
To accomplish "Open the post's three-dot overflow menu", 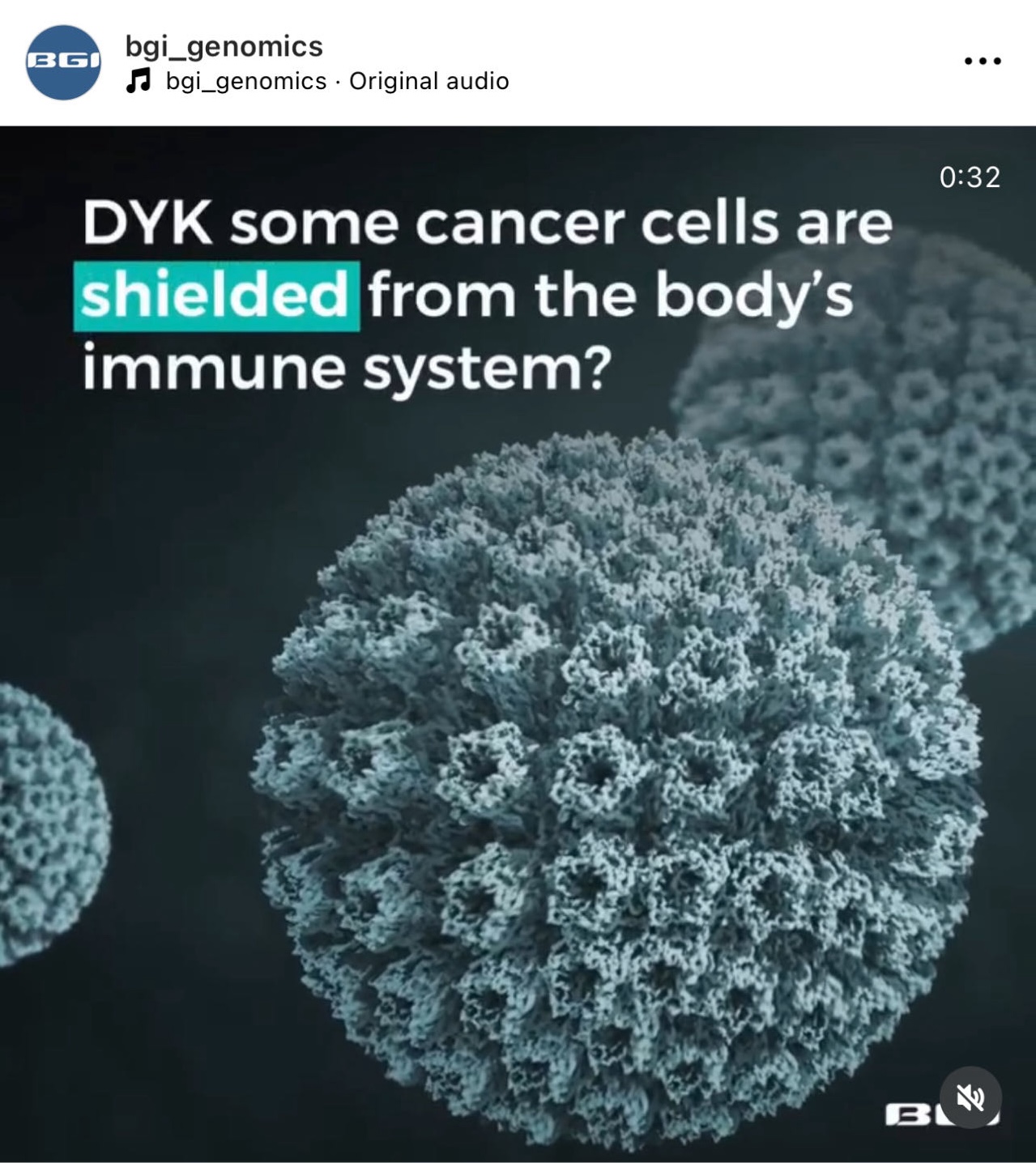I will point(982,62).
